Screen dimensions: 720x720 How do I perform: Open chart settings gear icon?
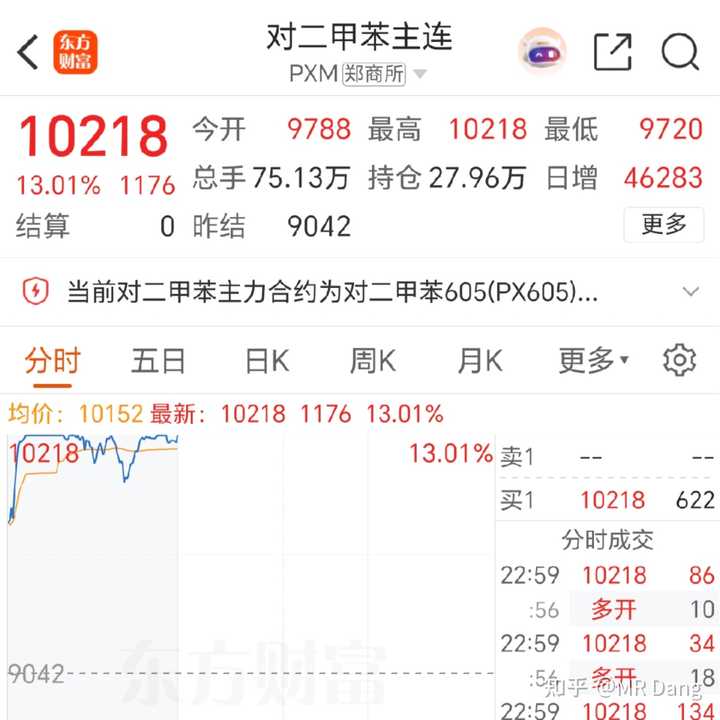pyautogui.click(x=680, y=360)
